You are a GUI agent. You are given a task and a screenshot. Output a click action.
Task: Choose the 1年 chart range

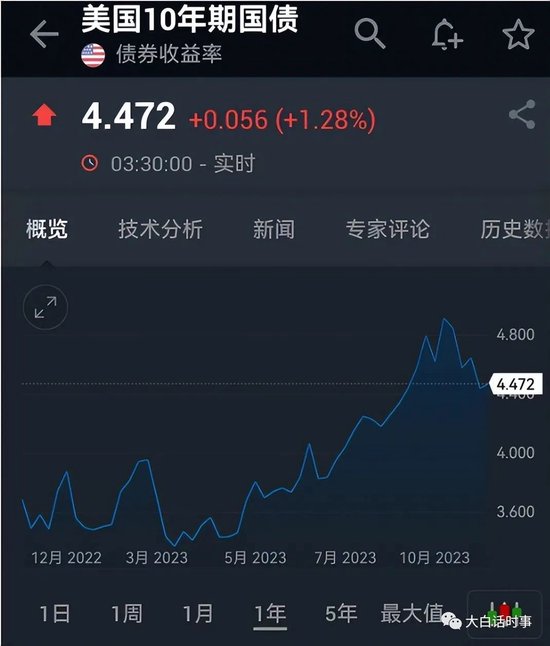[270, 614]
